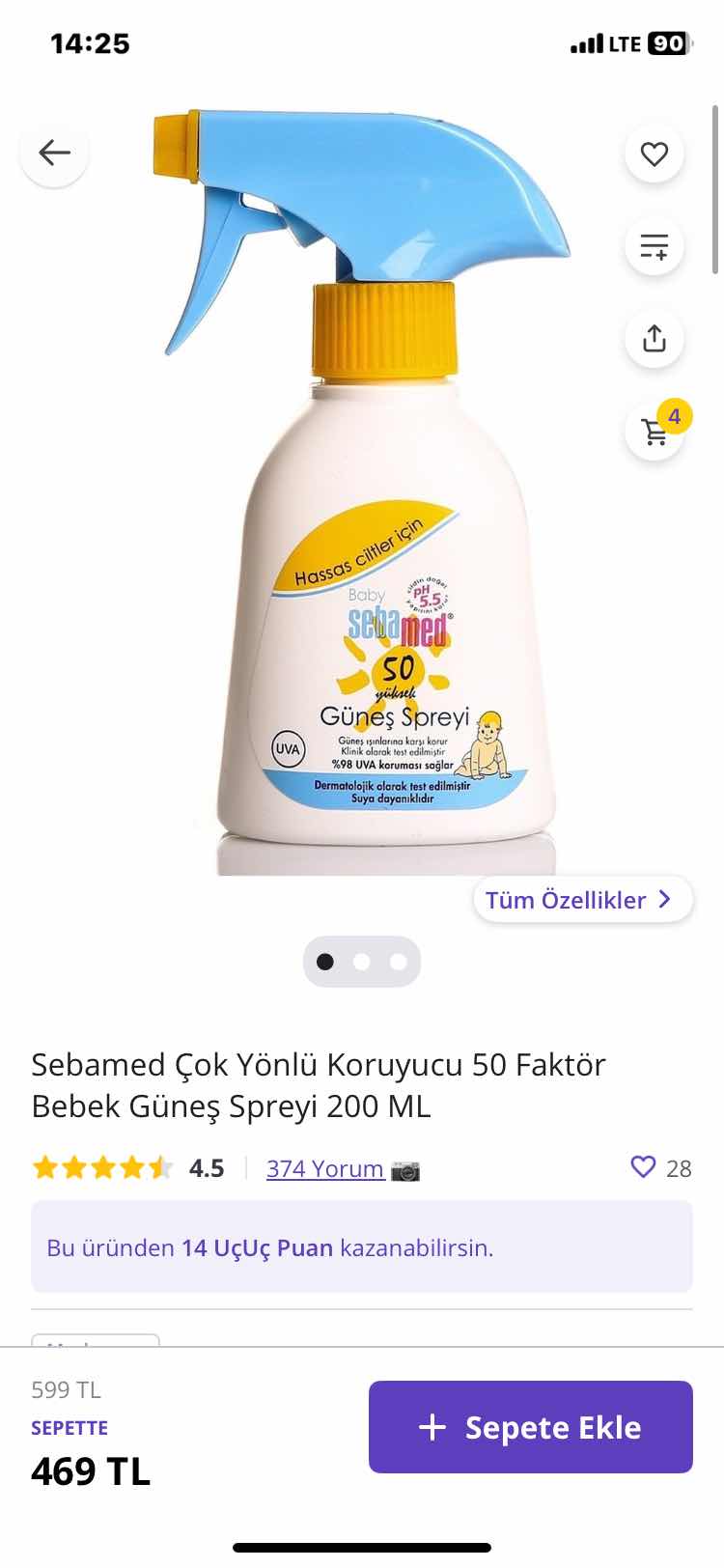The height and width of the screenshot is (1568, 724).
Task: Select the image page indicator dots
Action: [x=362, y=962]
